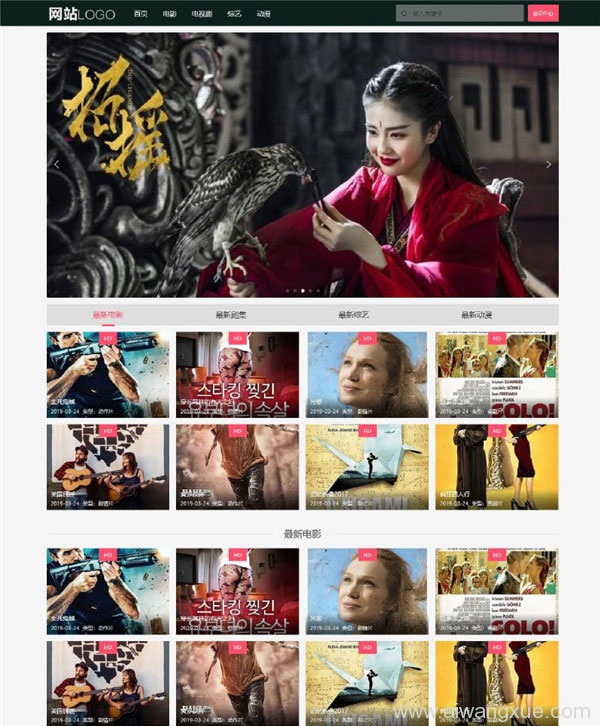Switch to the 综艺 section
600x726 pixels.
coord(234,14)
